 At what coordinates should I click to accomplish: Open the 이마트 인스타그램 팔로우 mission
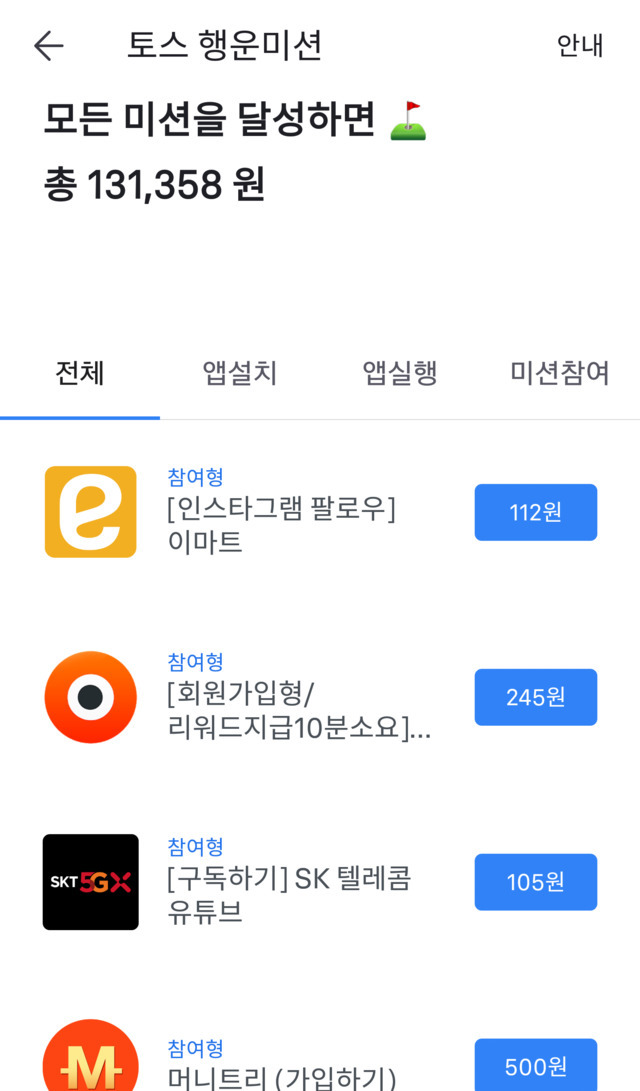[282, 526]
